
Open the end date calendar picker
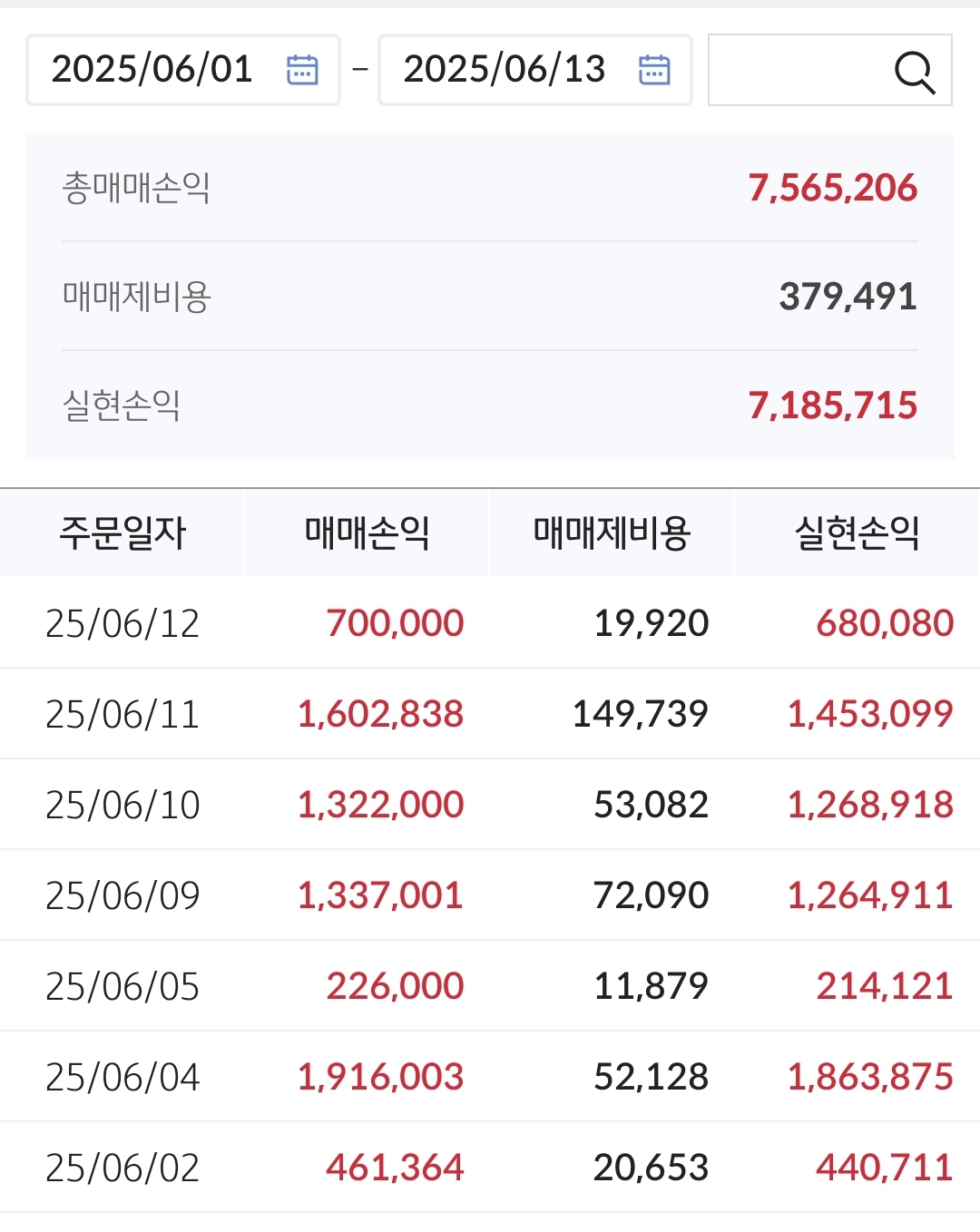coord(654,69)
